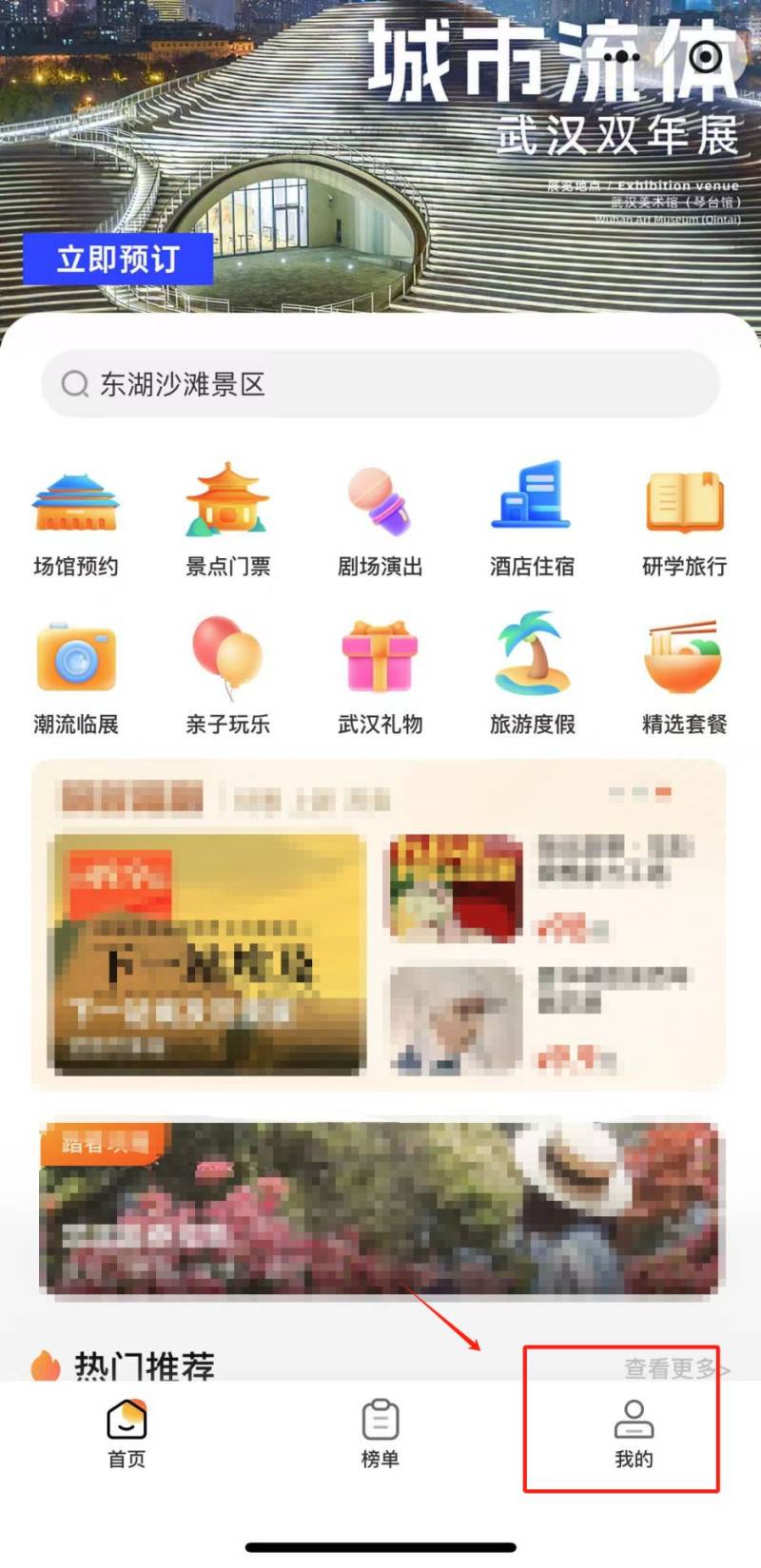
Task: Switch to the 我的 tab
Action: pyautogui.click(x=634, y=1433)
